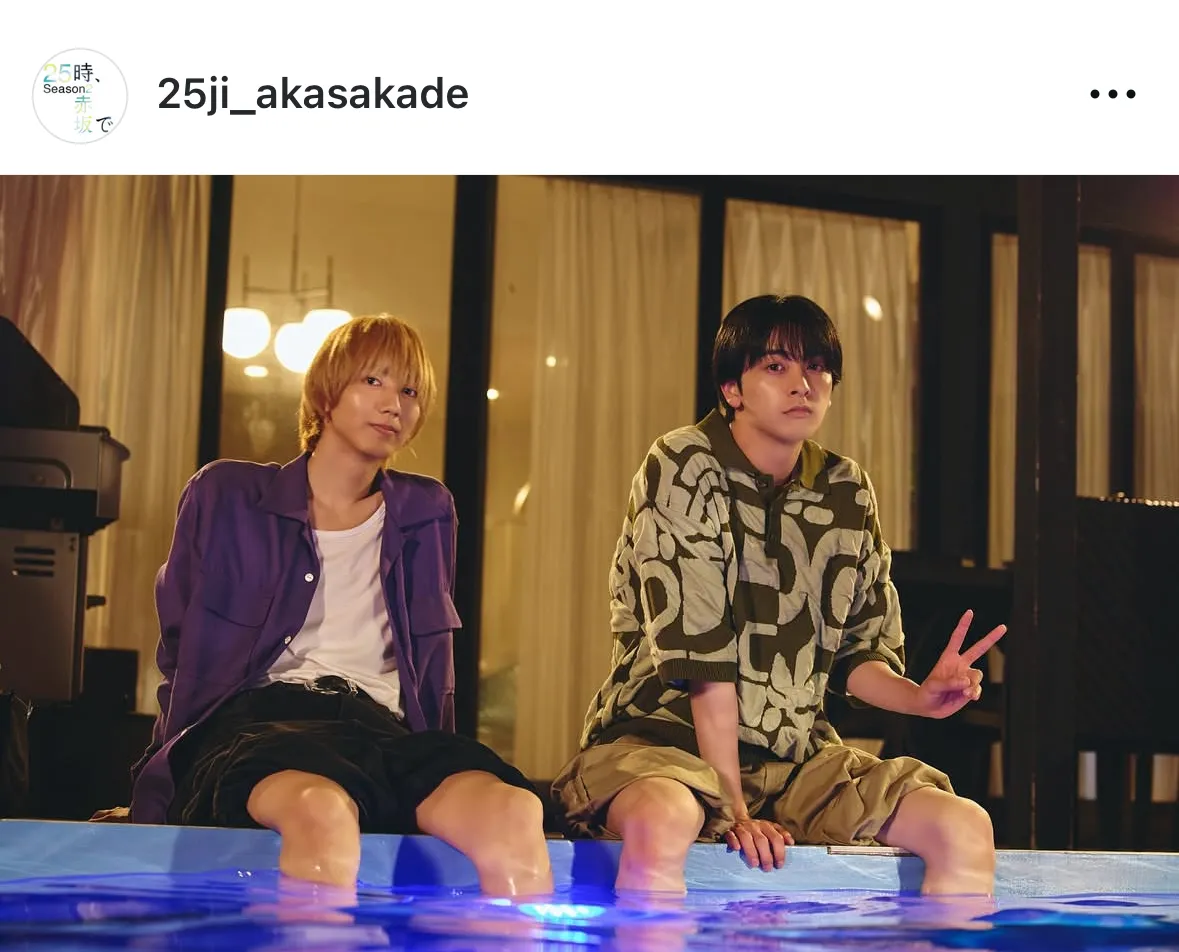Screen dimensions: 1179x952
Task: Open the 25ji_akasakade profile picture
Action: point(80,96)
